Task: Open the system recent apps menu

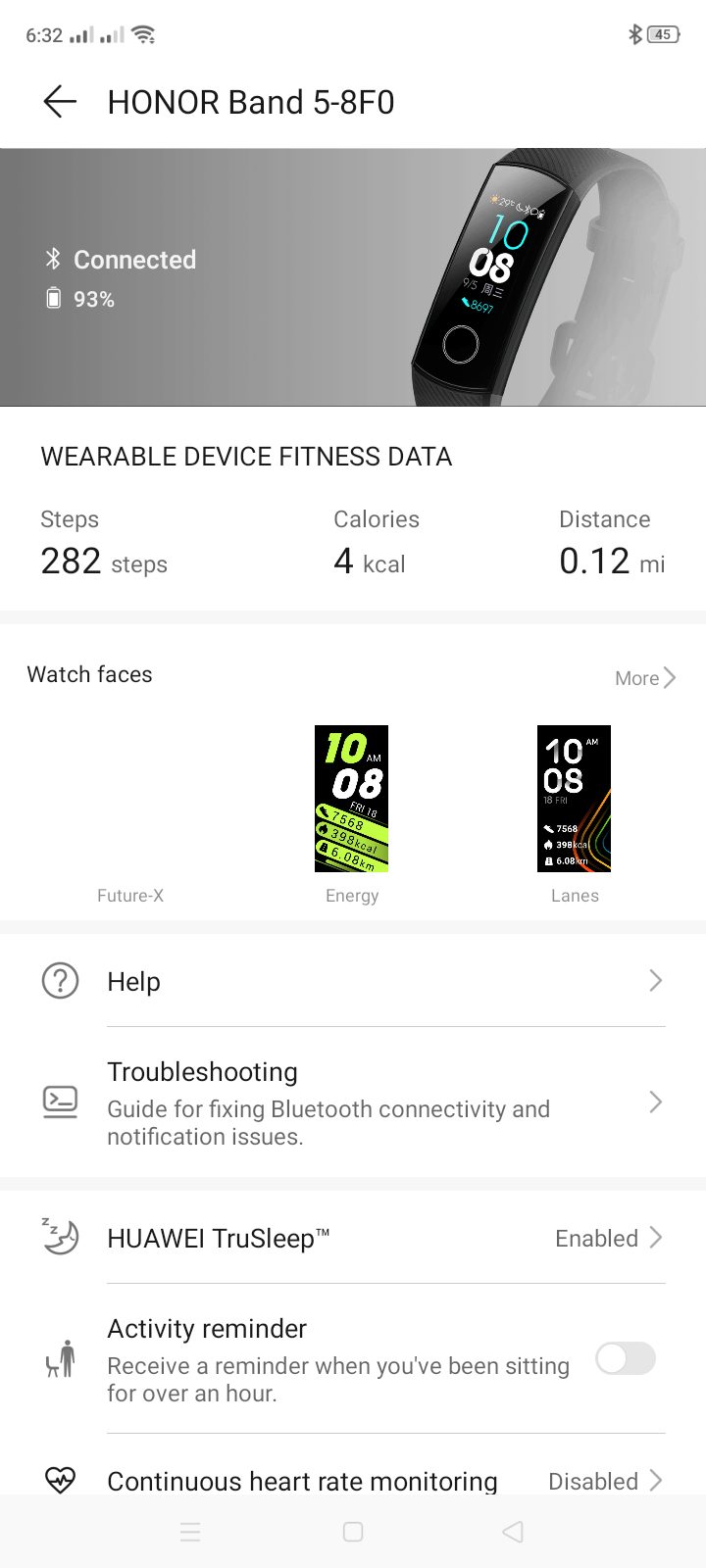Action: (x=190, y=1532)
